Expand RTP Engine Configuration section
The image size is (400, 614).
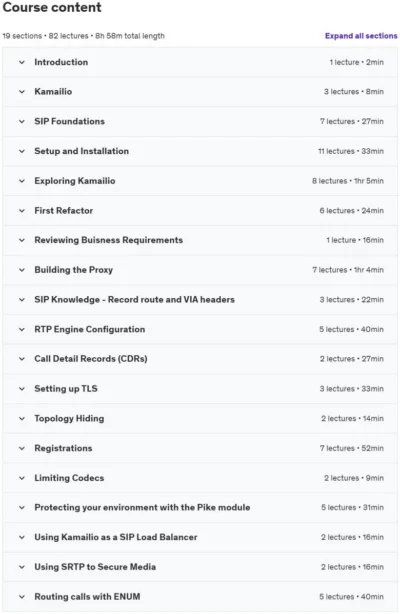coord(200,329)
